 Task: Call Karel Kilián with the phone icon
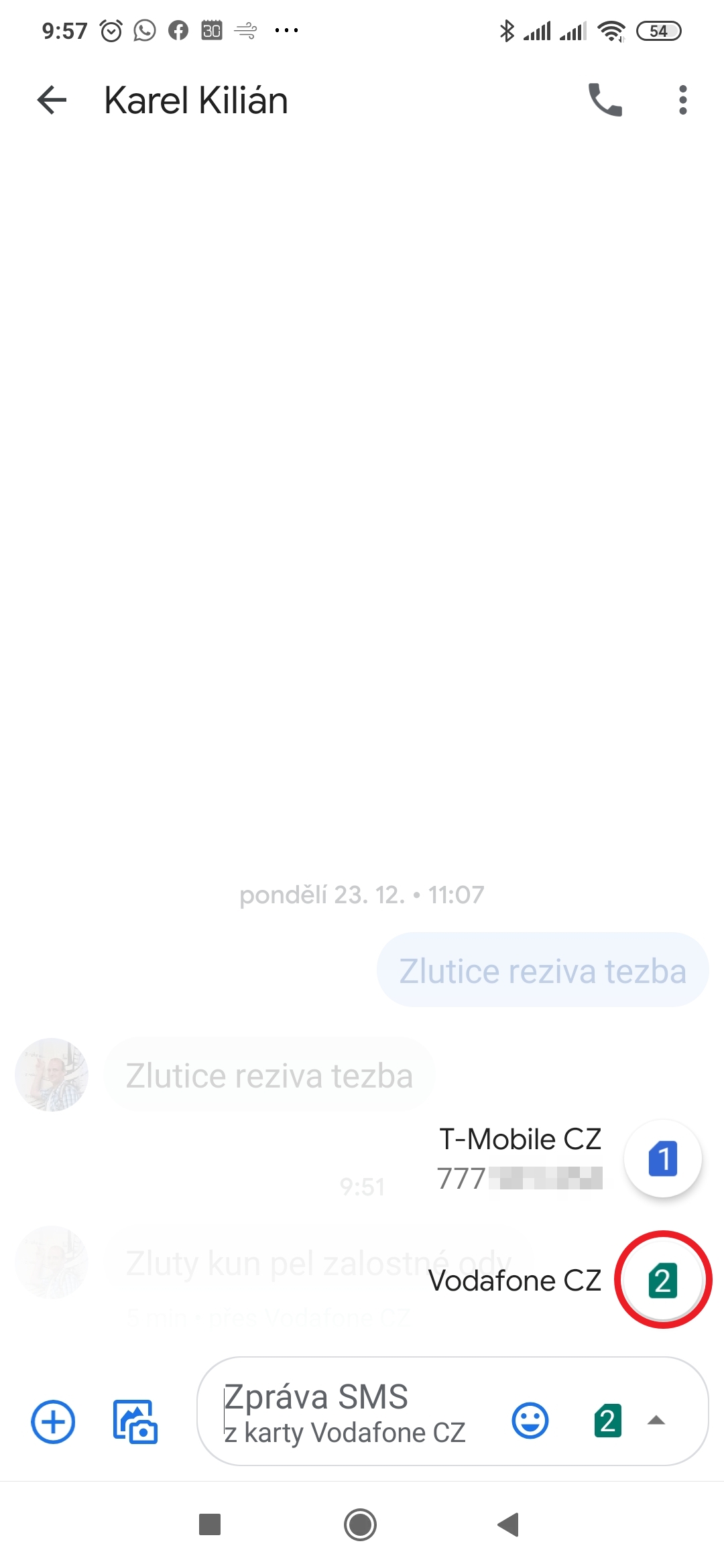tap(605, 101)
